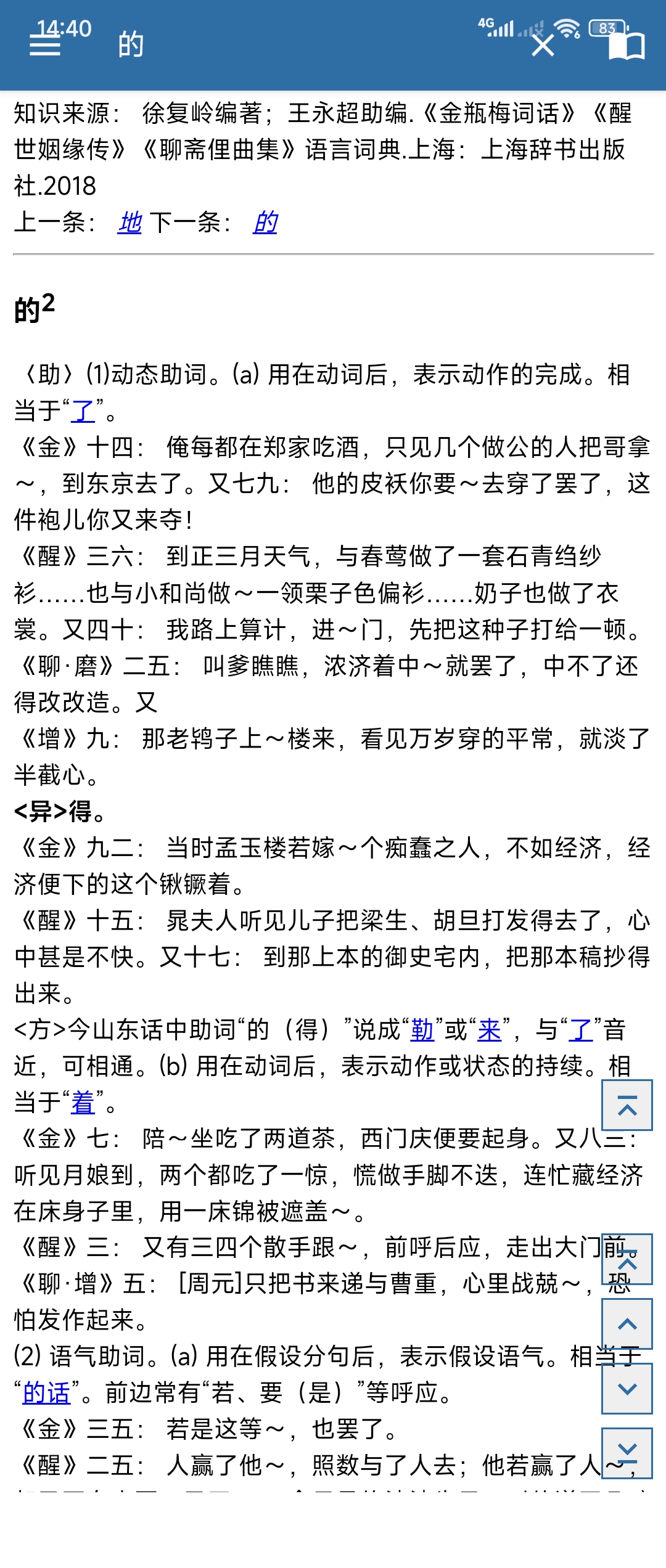Viewport: 666px width, 1568px height.
Task: Open the 着 link after 相当于
Action: pyautogui.click(x=83, y=1103)
